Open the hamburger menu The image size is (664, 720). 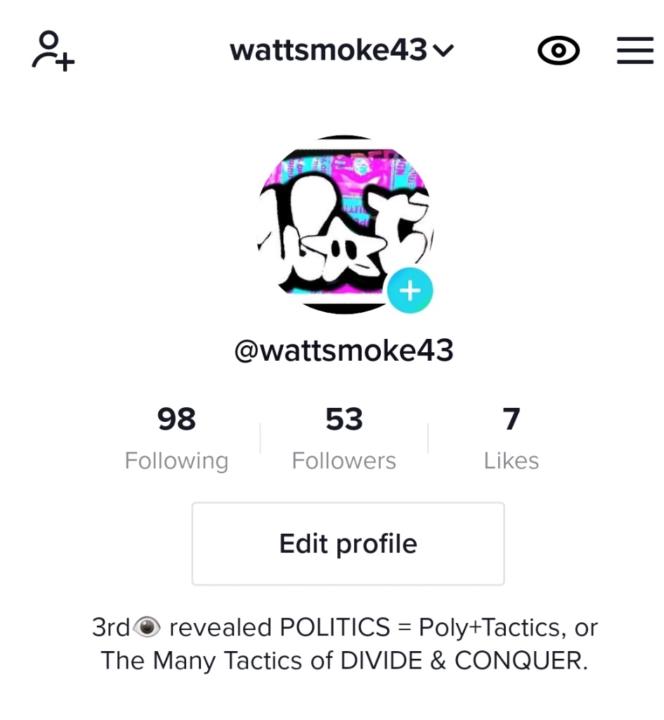634,50
